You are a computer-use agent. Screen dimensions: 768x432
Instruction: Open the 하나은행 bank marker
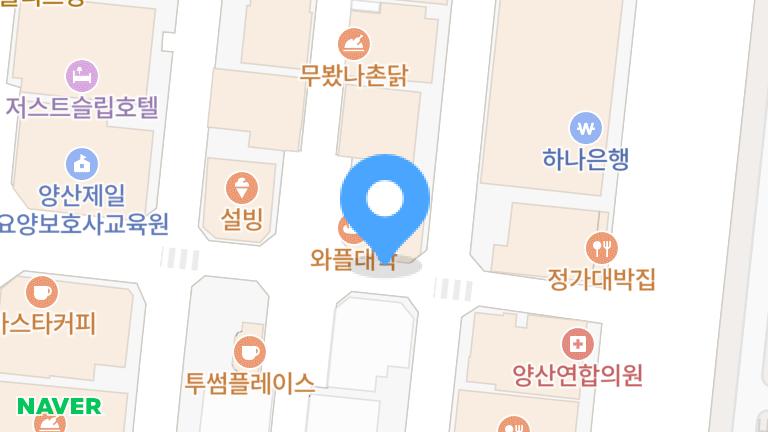(x=585, y=128)
